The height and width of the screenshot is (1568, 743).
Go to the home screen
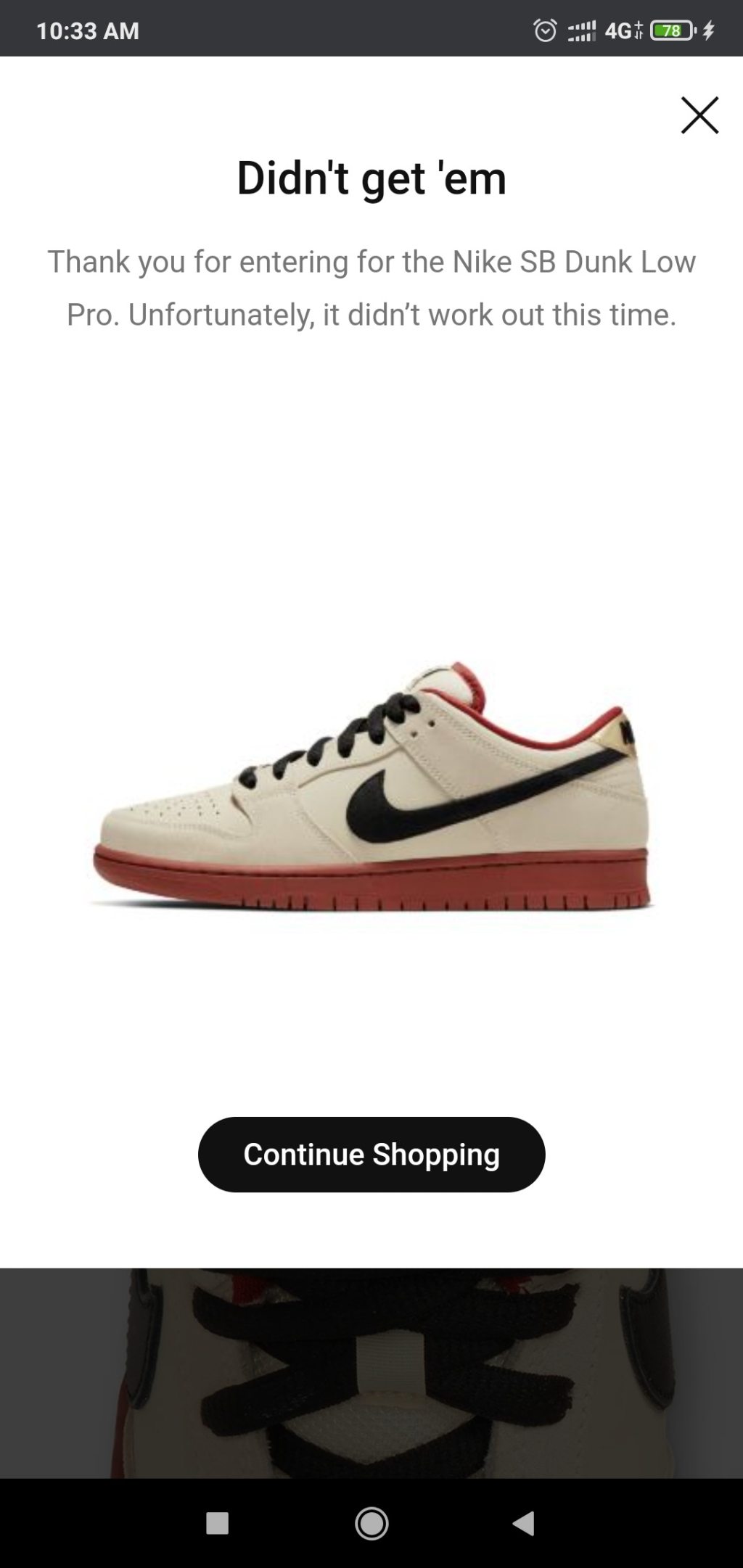[371, 1523]
